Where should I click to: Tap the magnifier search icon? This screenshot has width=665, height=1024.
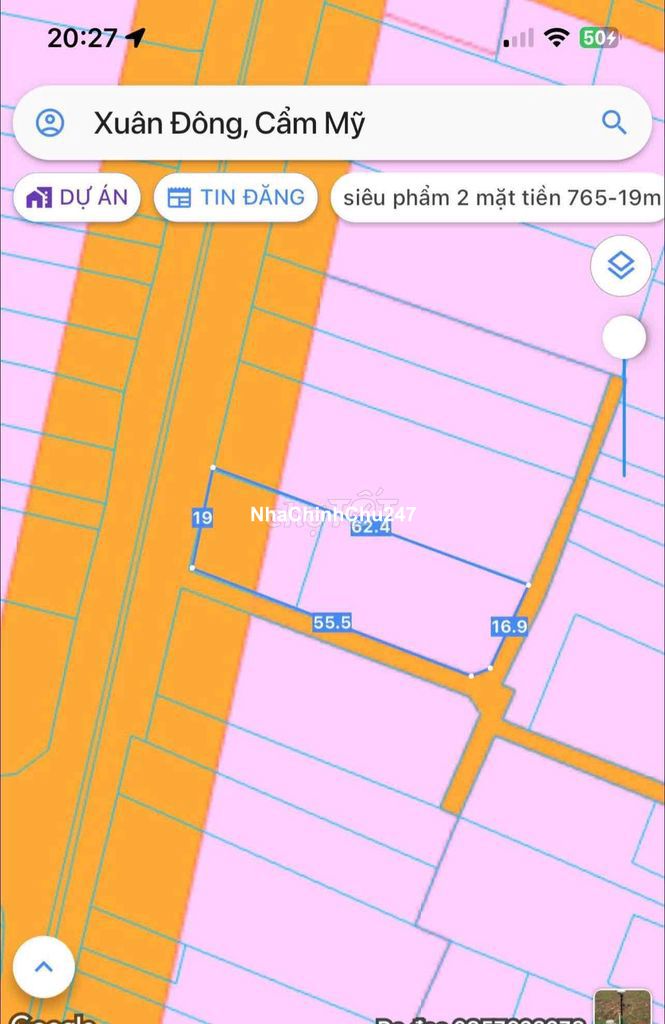tap(613, 123)
